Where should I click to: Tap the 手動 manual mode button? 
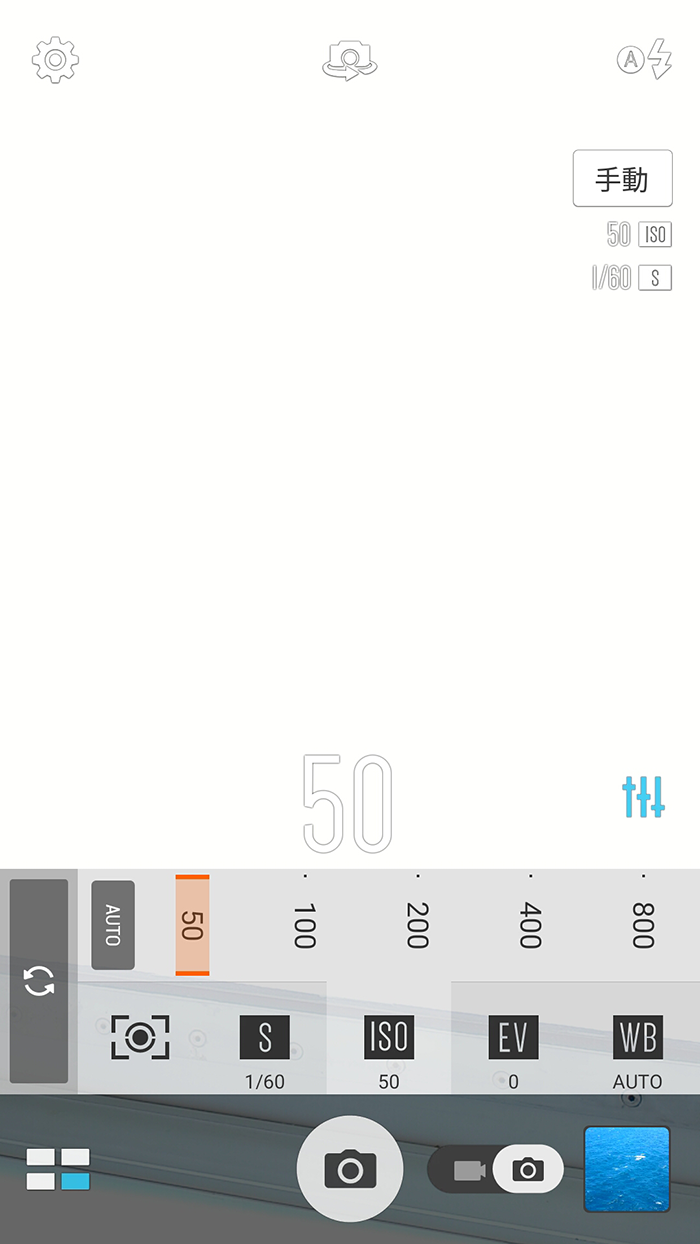pos(622,179)
